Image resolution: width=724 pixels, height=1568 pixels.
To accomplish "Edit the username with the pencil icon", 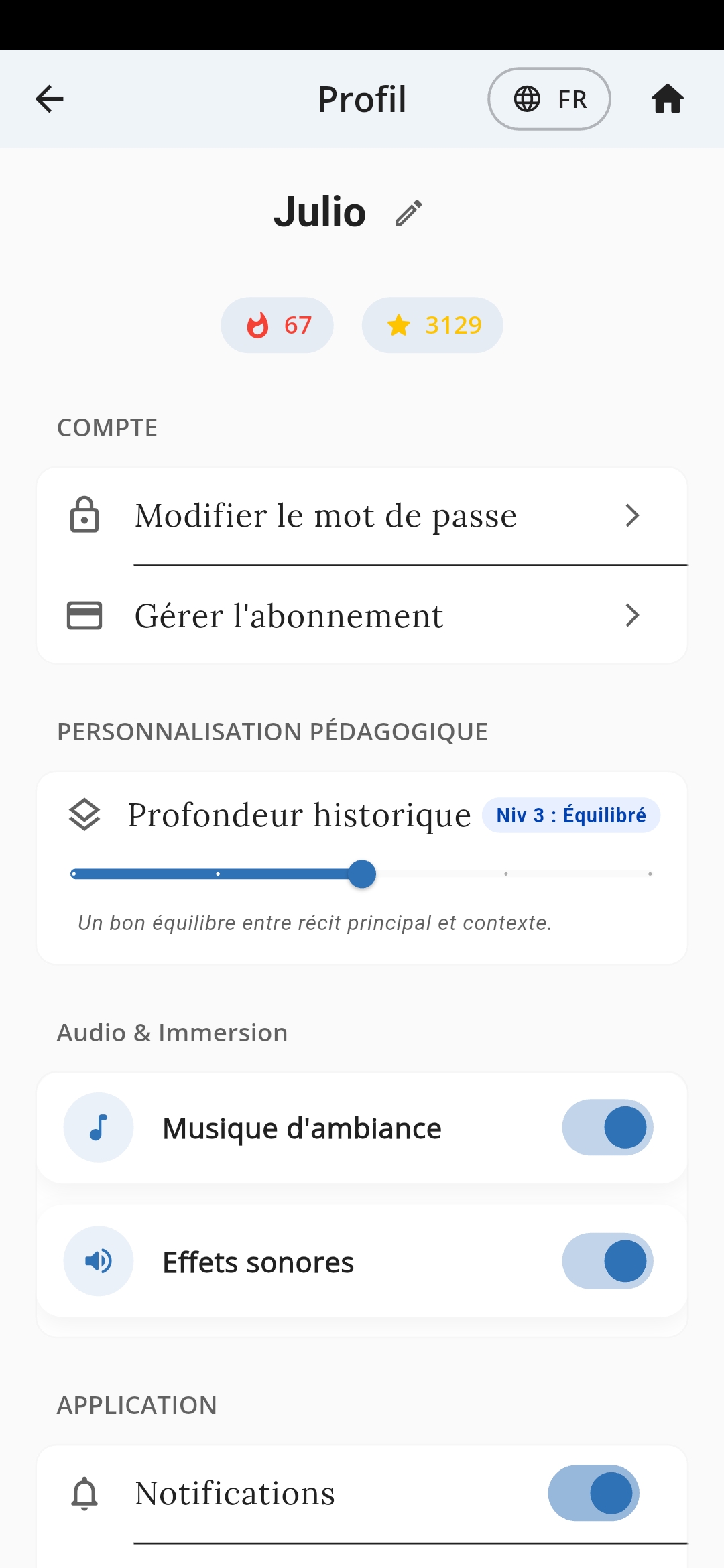I will (409, 212).
